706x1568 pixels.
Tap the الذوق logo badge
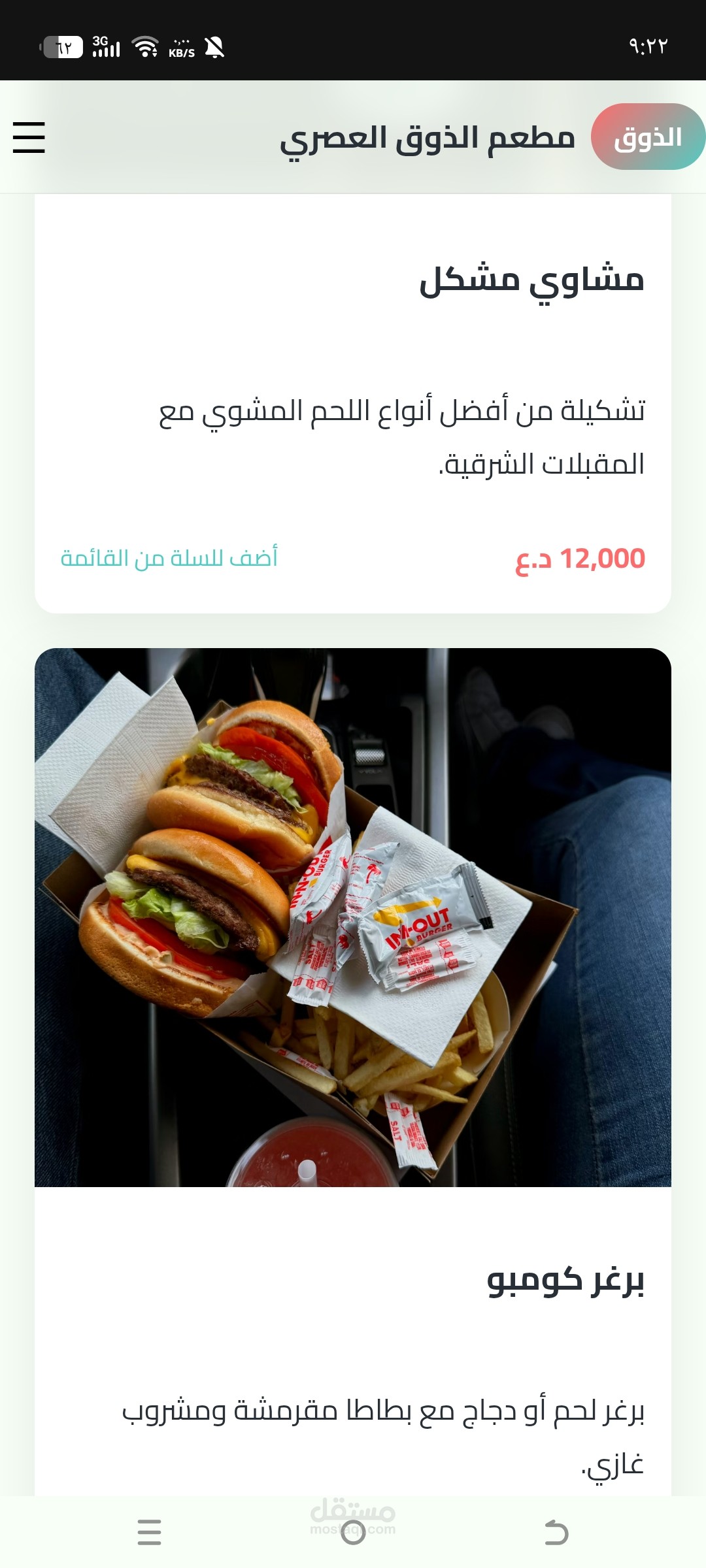click(x=647, y=137)
